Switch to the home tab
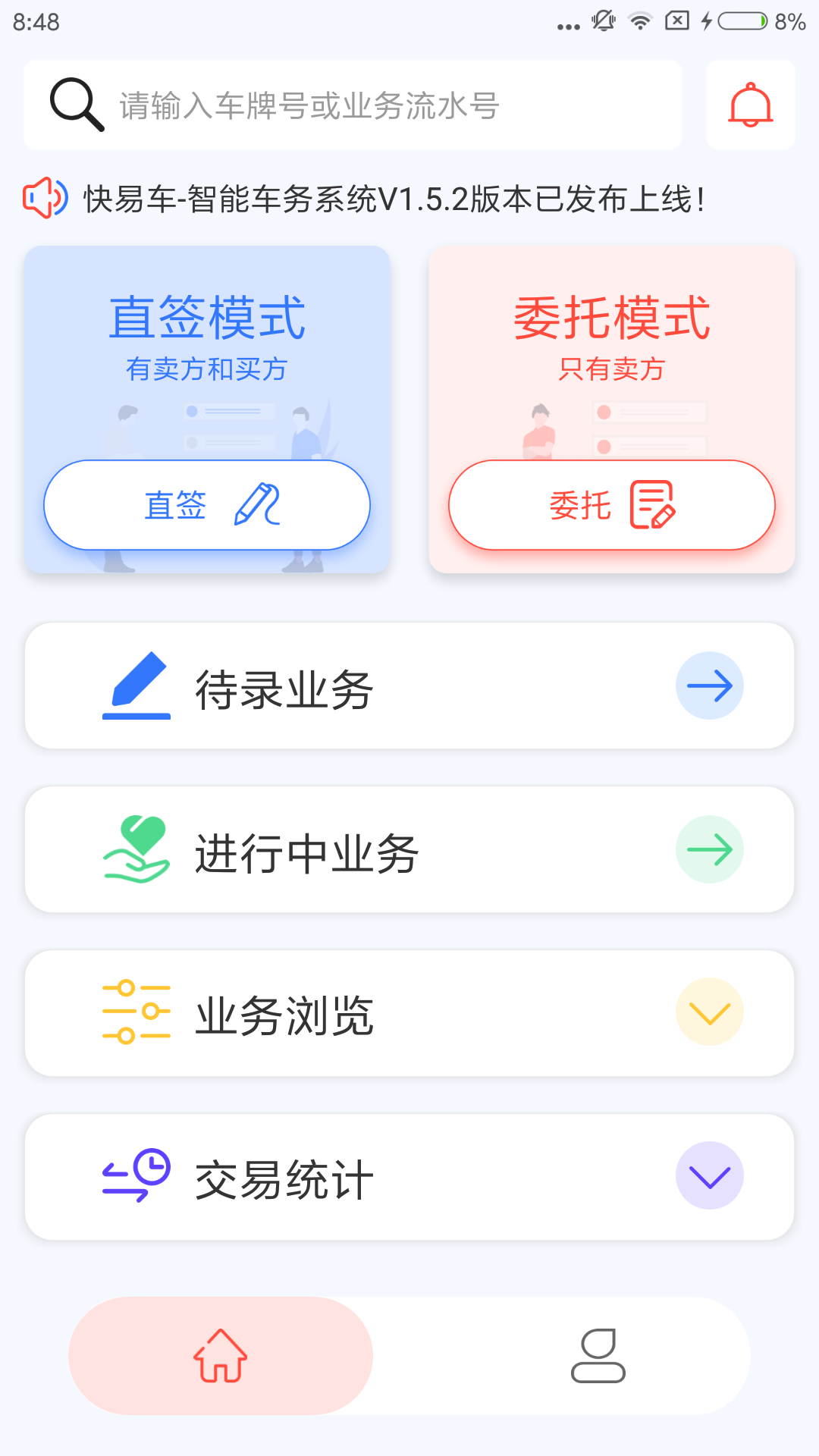This screenshot has width=819, height=1456. [221, 1356]
